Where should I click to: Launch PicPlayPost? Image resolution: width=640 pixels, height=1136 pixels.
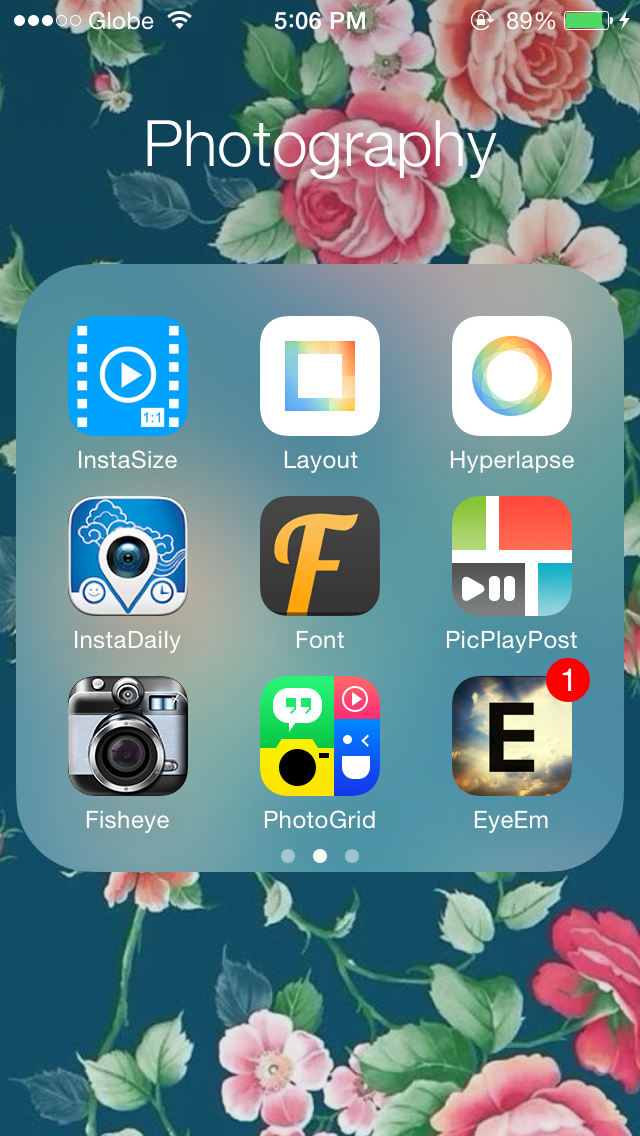click(x=512, y=556)
